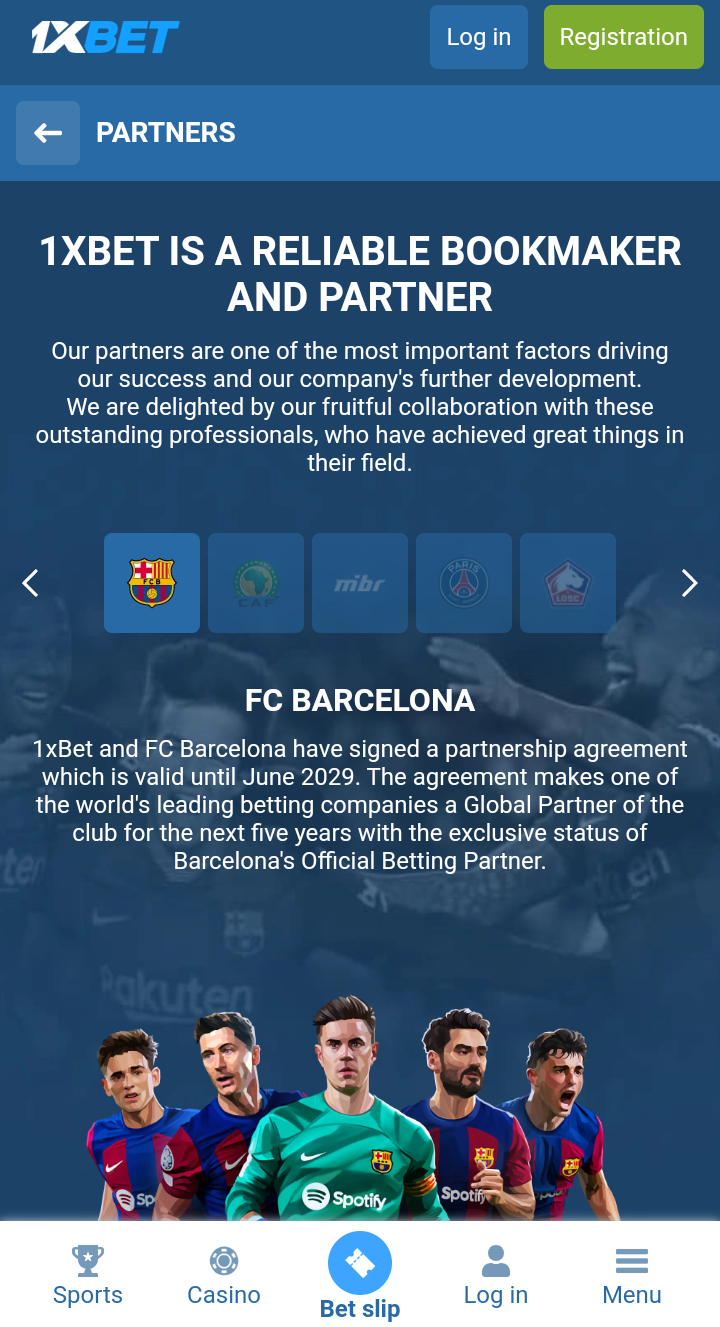
Task: Tap the top Log in button
Action: (478, 37)
